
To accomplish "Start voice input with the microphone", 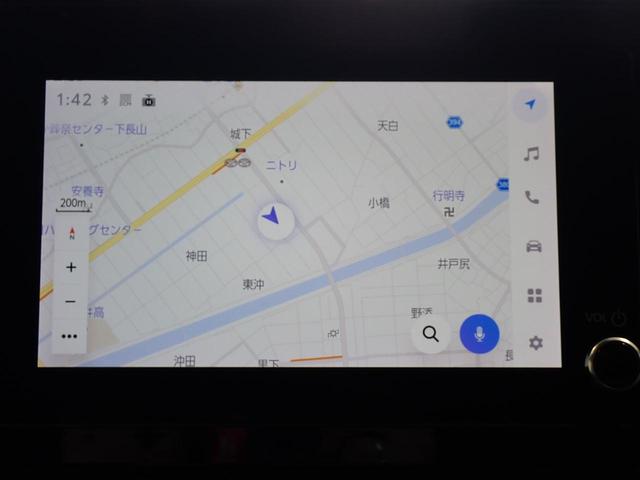I will tap(479, 335).
